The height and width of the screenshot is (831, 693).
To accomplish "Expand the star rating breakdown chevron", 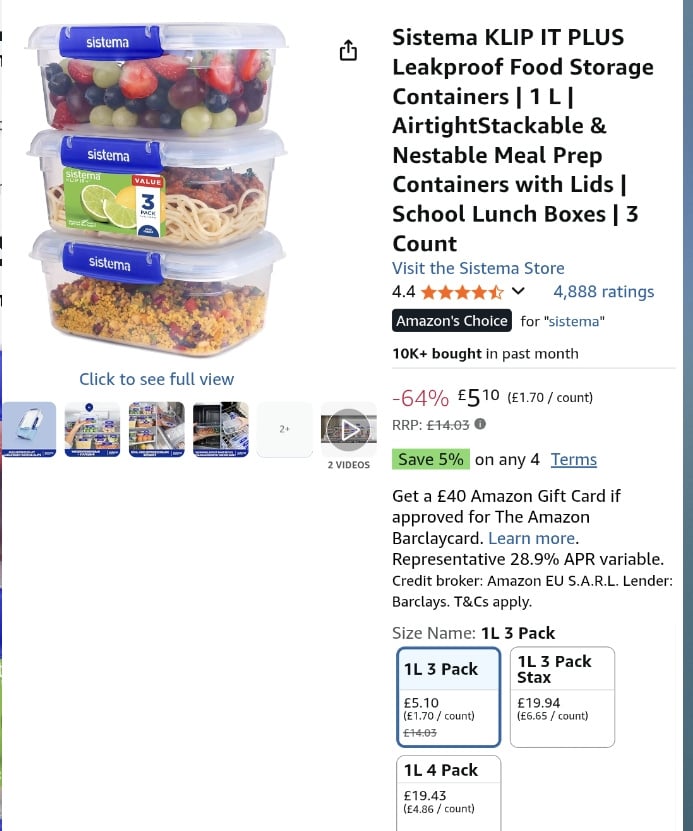I will [518, 291].
